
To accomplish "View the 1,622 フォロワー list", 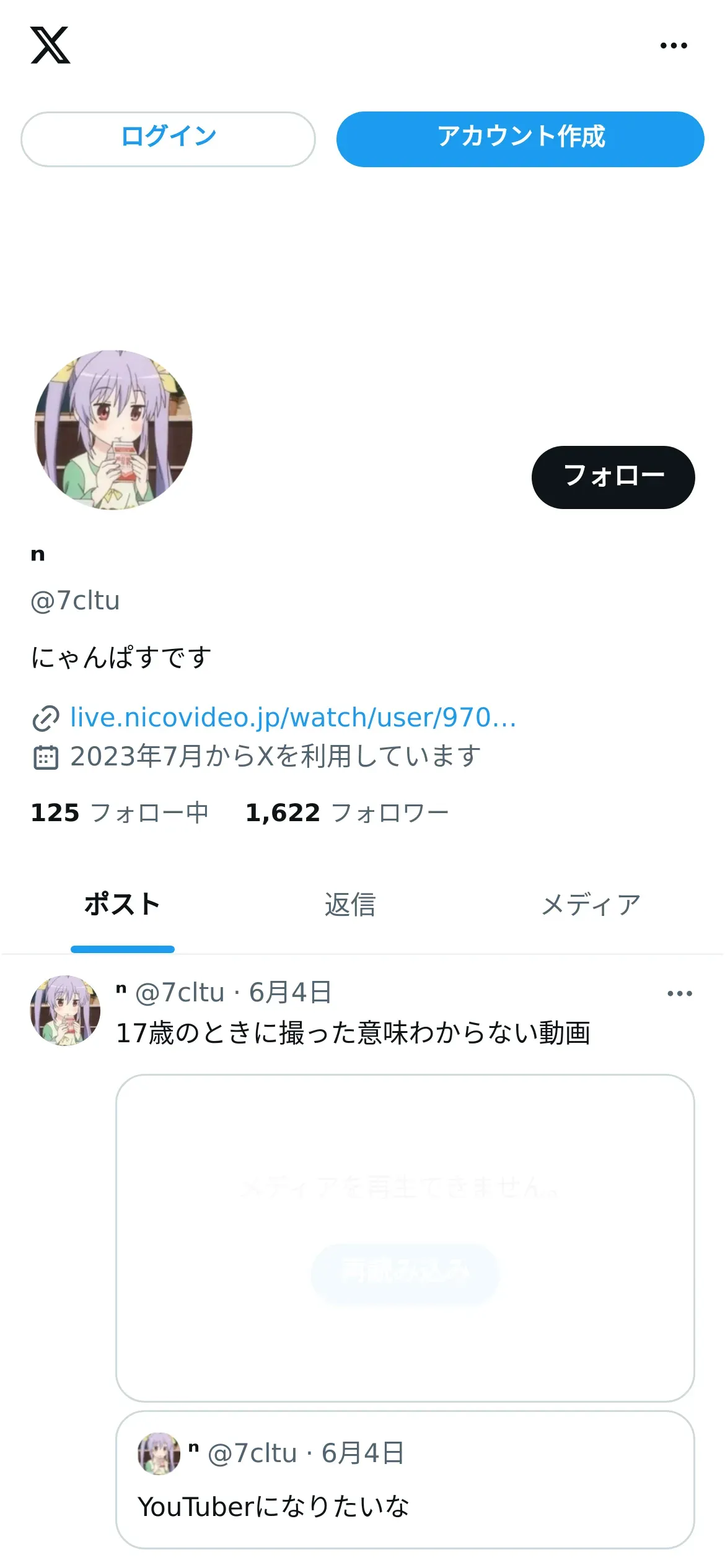I will [x=346, y=812].
